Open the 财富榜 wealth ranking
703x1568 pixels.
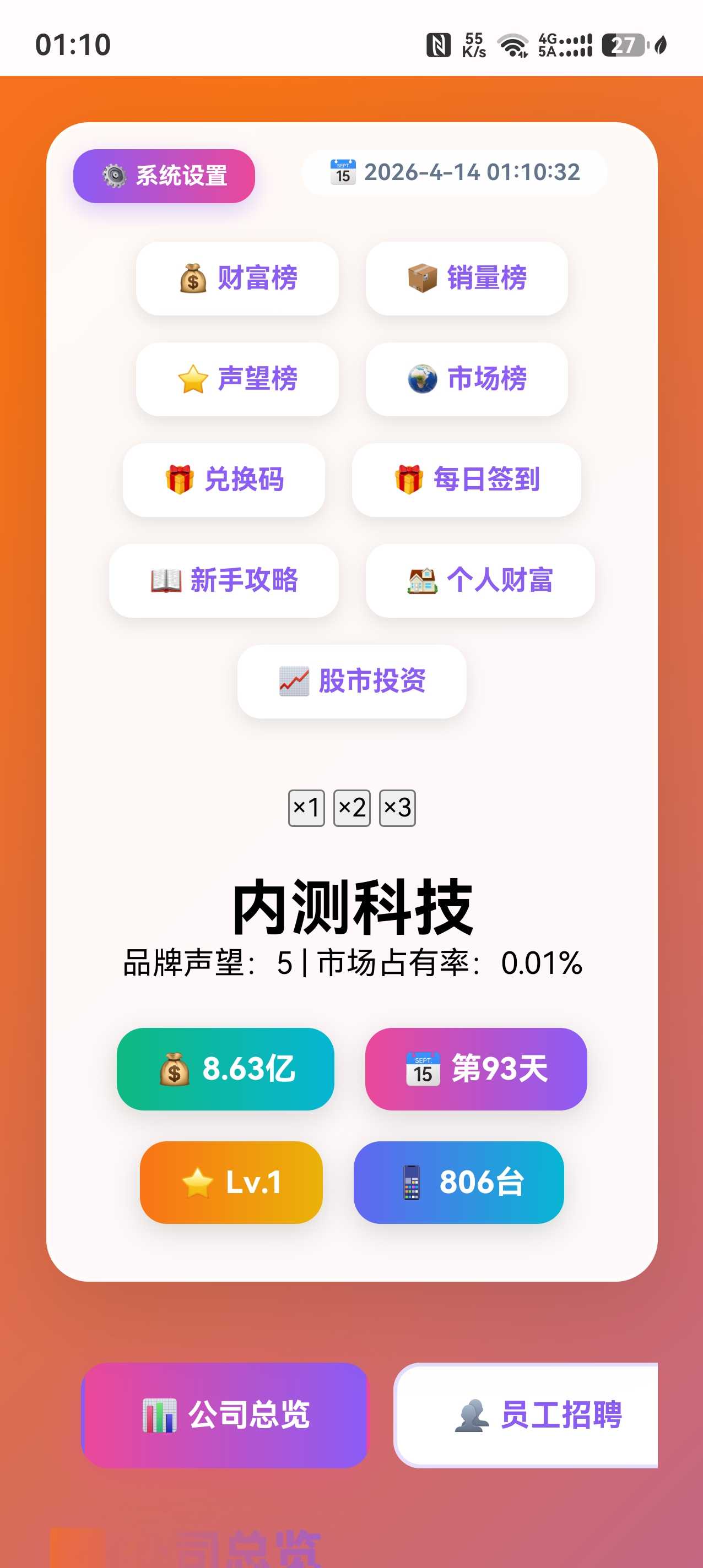[x=237, y=278]
